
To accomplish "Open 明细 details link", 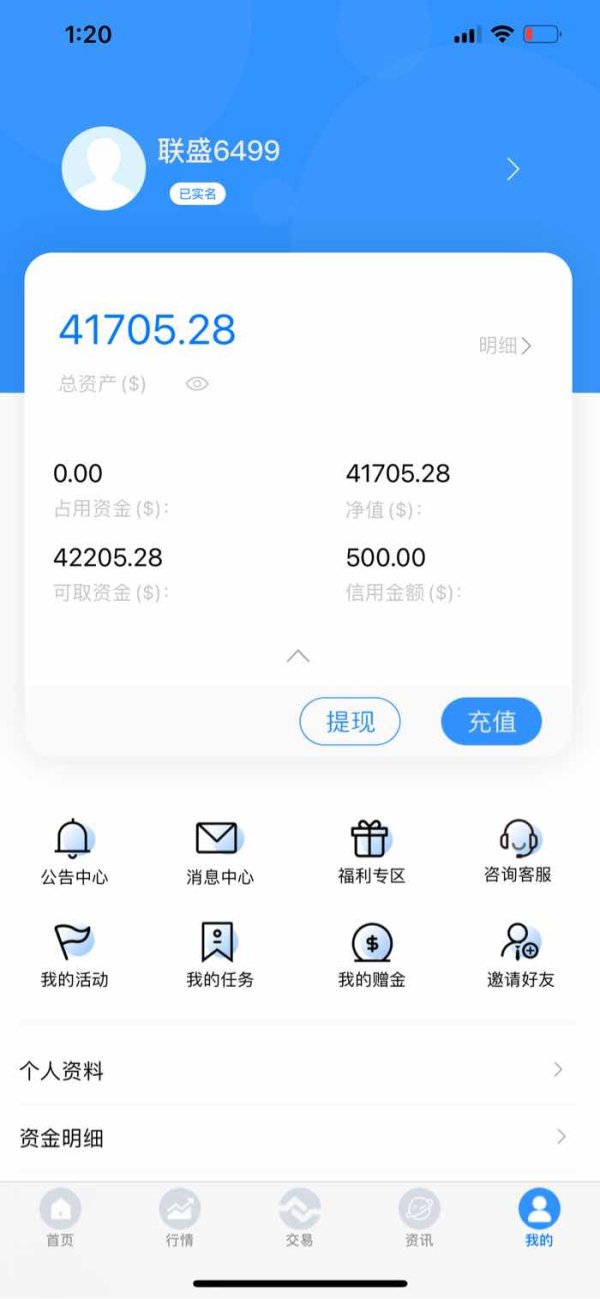I will (x=505, y=346).
